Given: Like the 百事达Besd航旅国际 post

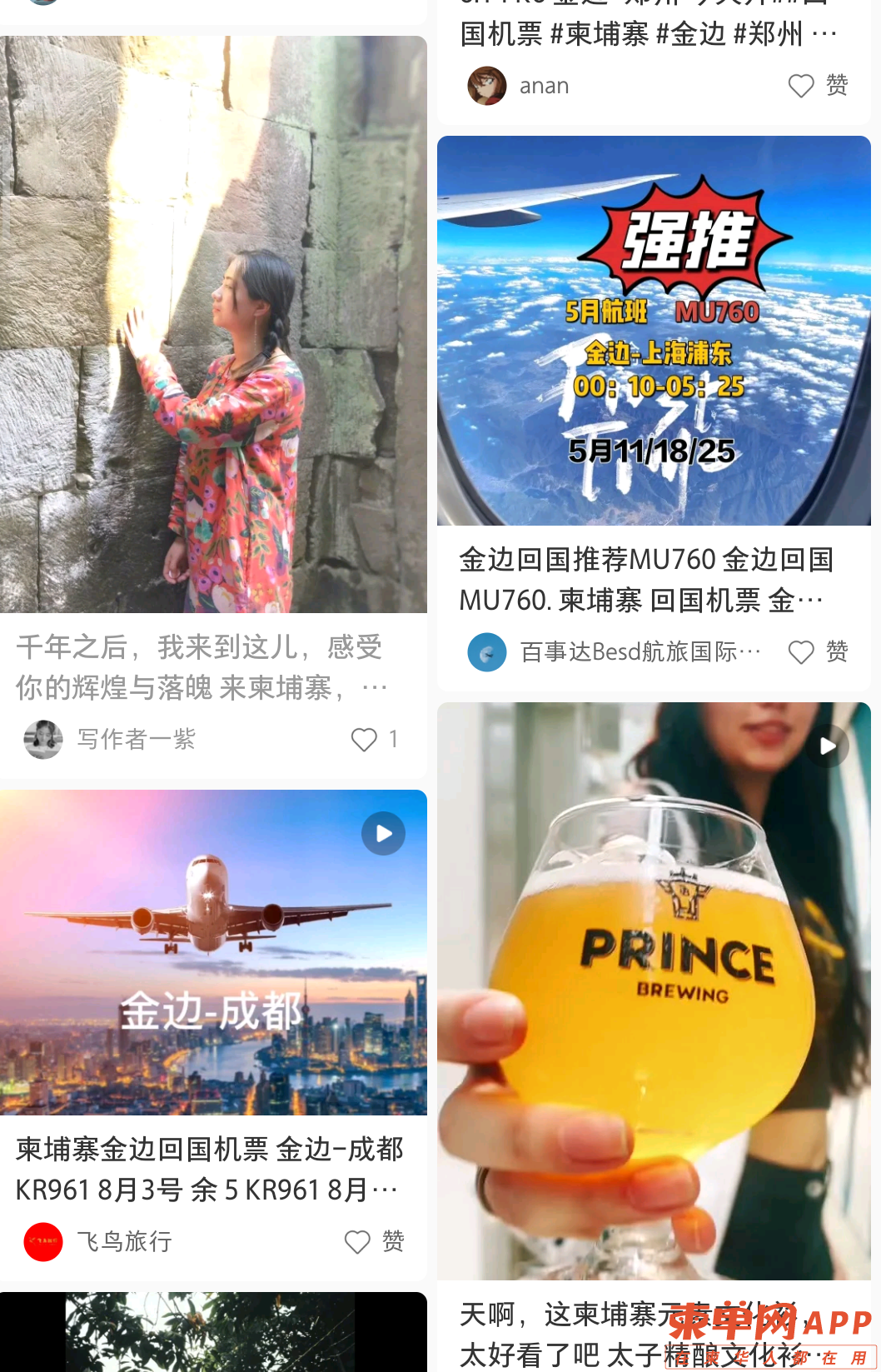Looking at the screenshot, I should tap(801, 652).
